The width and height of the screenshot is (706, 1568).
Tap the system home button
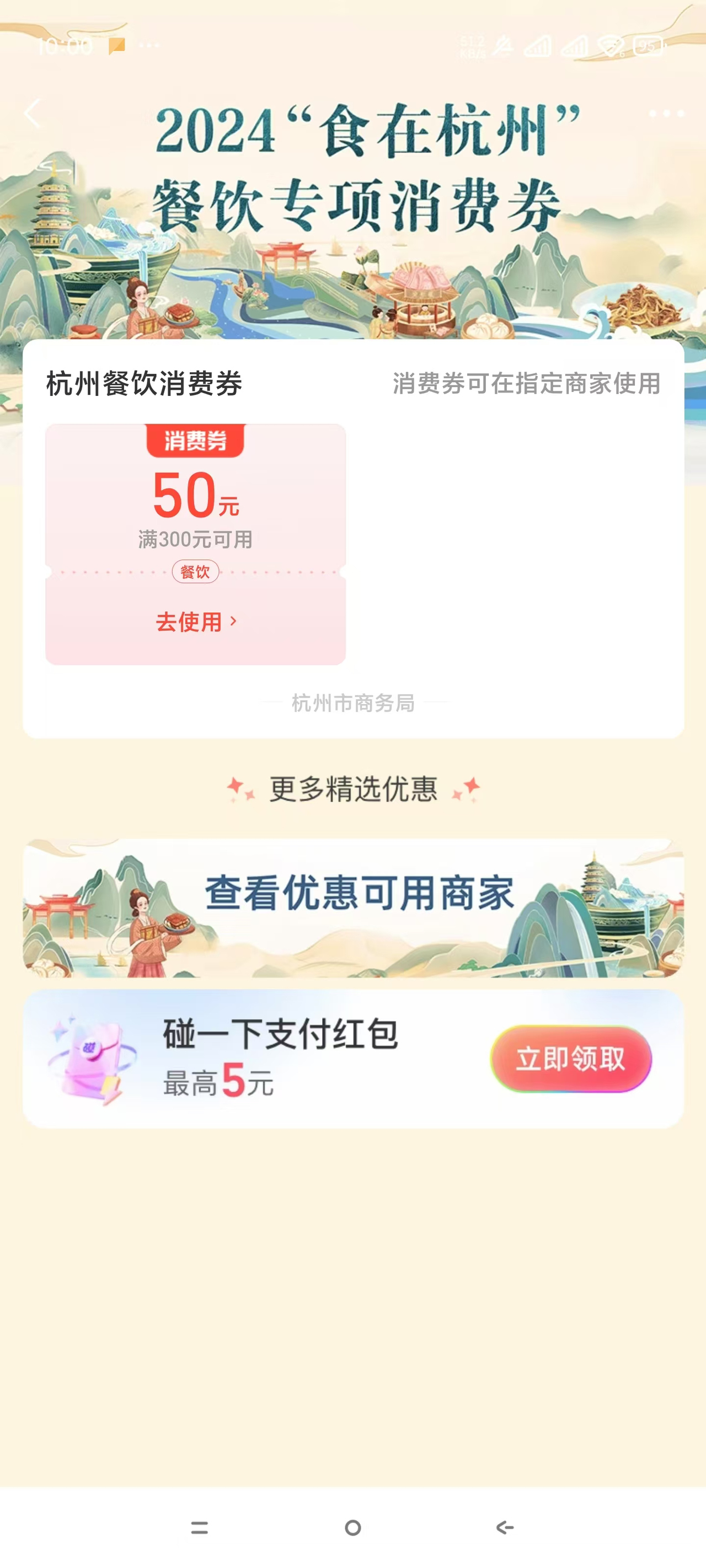click(352, 1527)
